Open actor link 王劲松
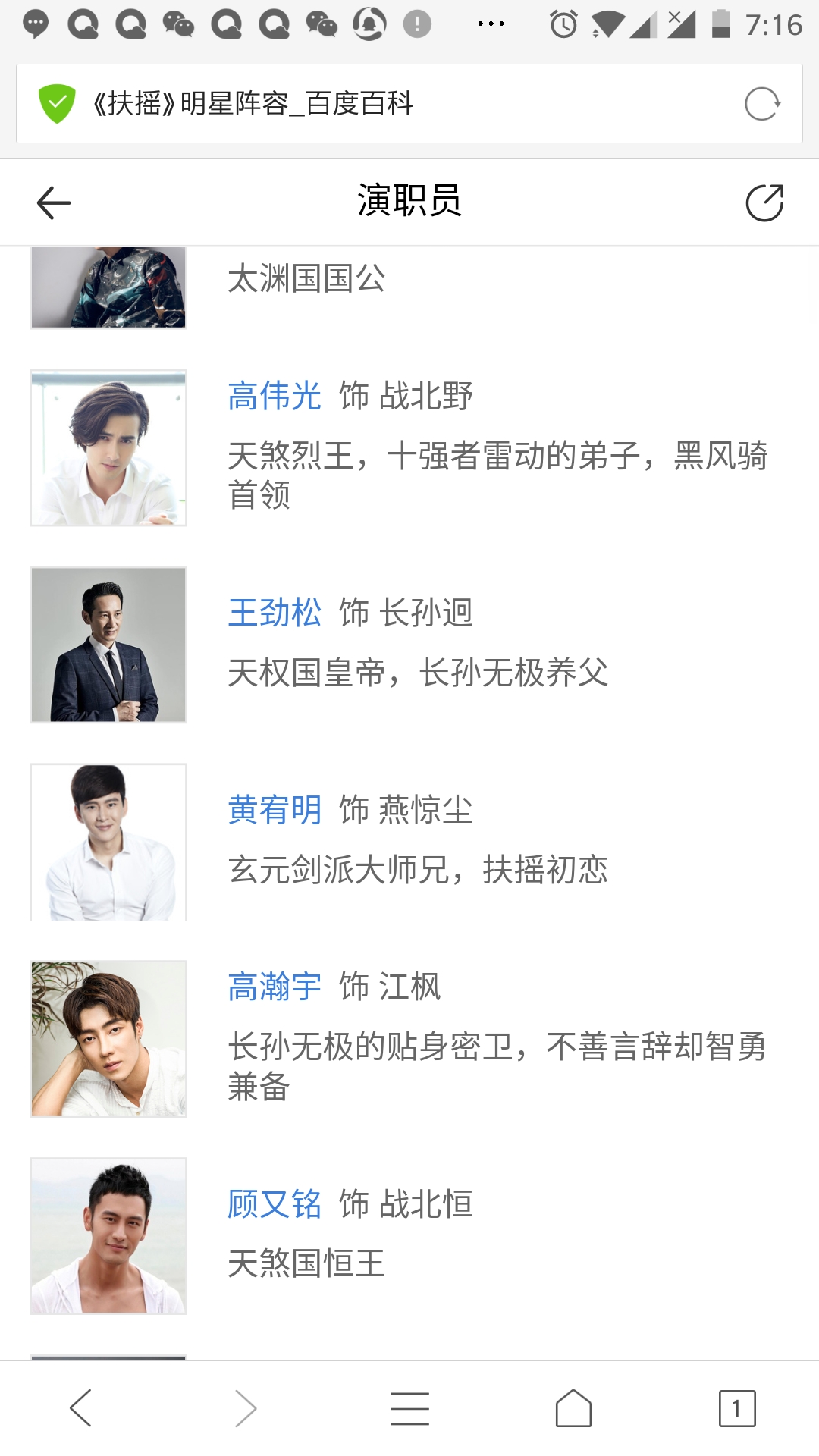Image resolution: width=819 pixels, height=1456 pixels. tap(275, 613)
